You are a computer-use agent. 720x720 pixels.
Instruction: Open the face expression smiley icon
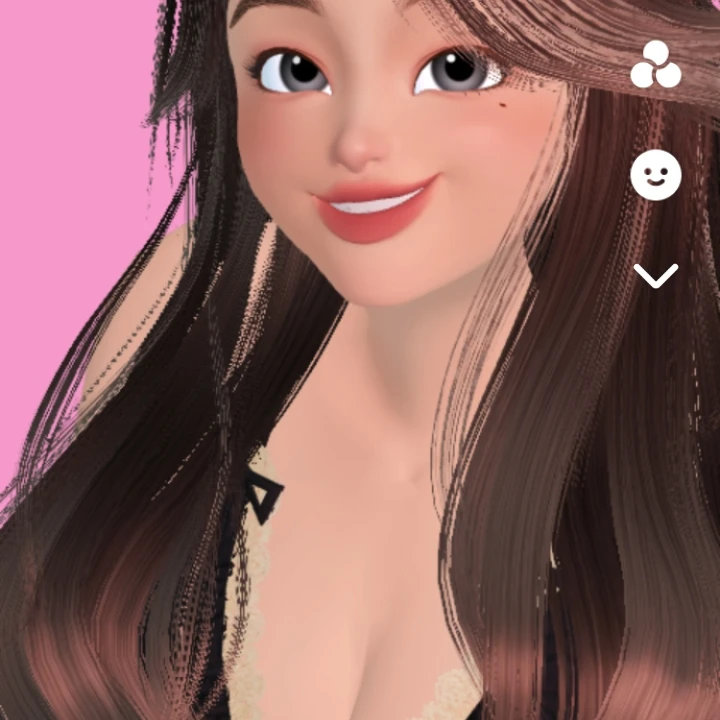pos(656,176)
